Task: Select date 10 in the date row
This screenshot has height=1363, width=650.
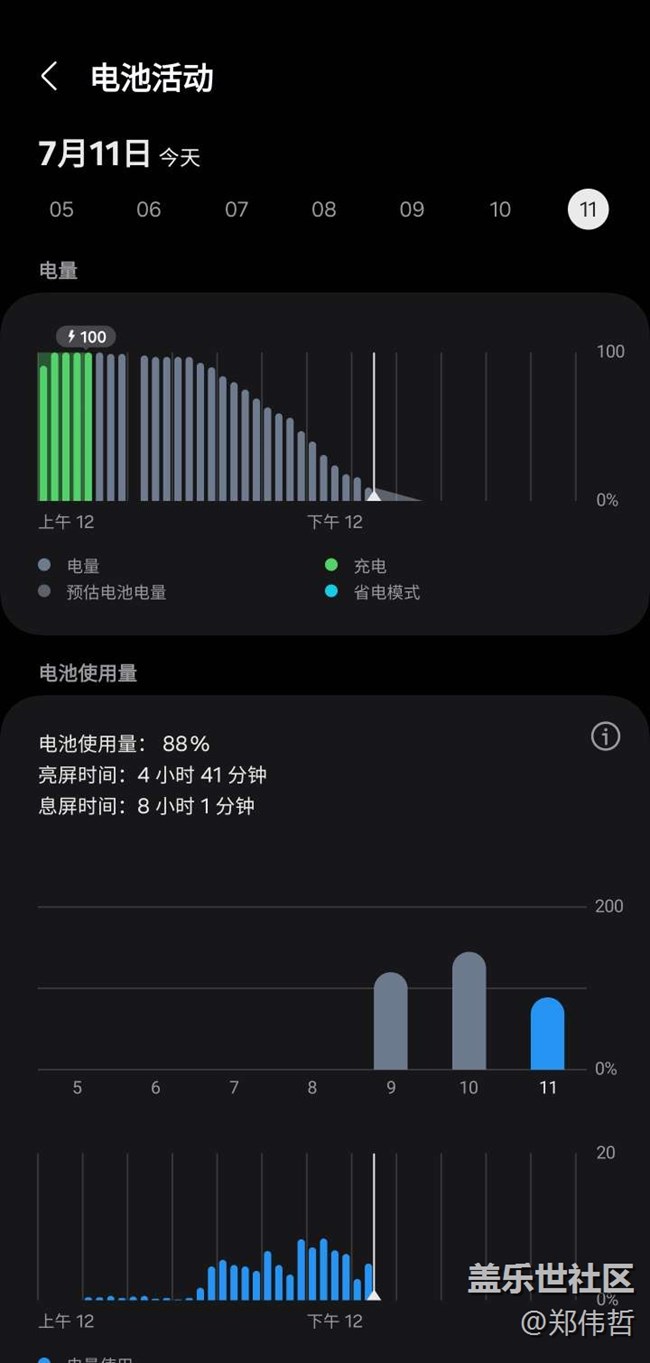Action: [500, 209]
